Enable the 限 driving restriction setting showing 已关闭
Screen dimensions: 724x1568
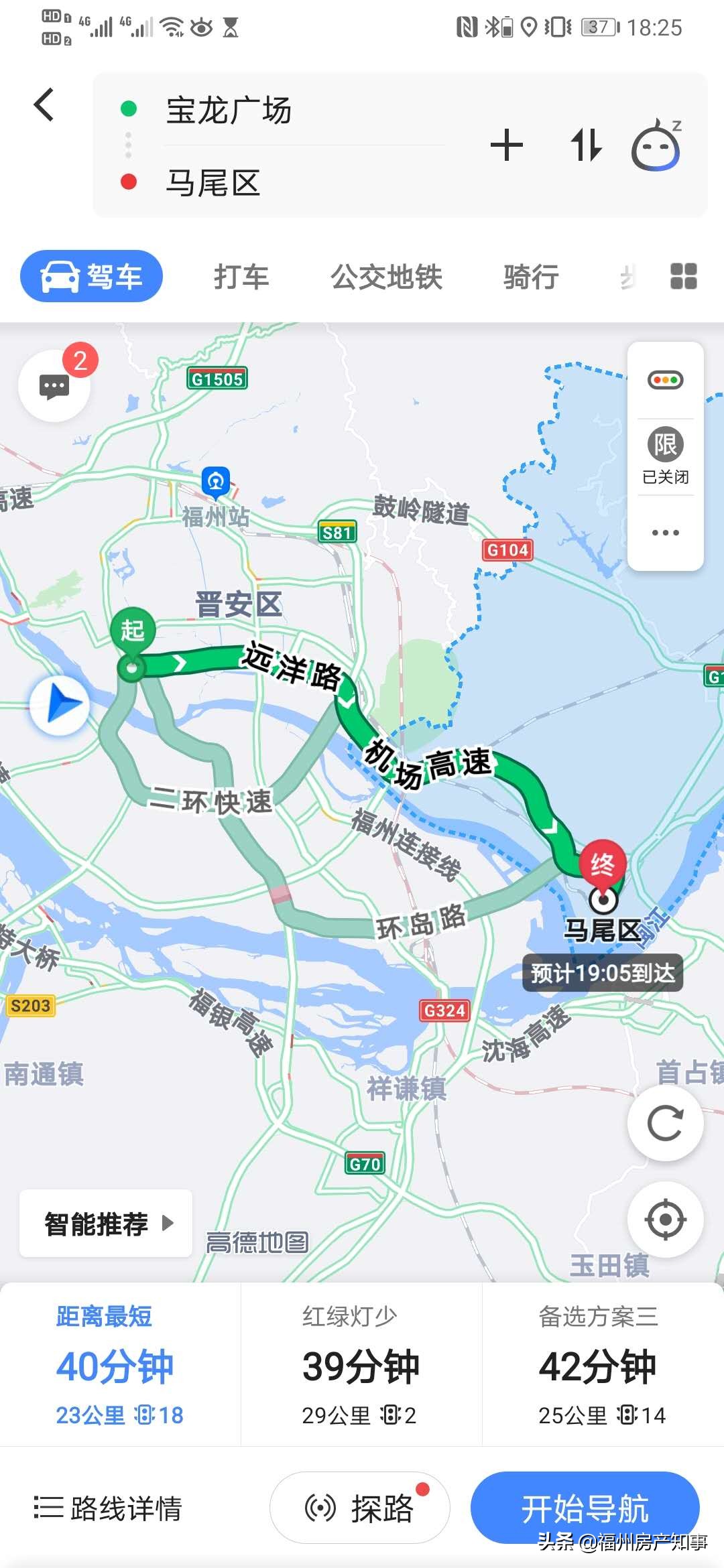click(665, 449)
